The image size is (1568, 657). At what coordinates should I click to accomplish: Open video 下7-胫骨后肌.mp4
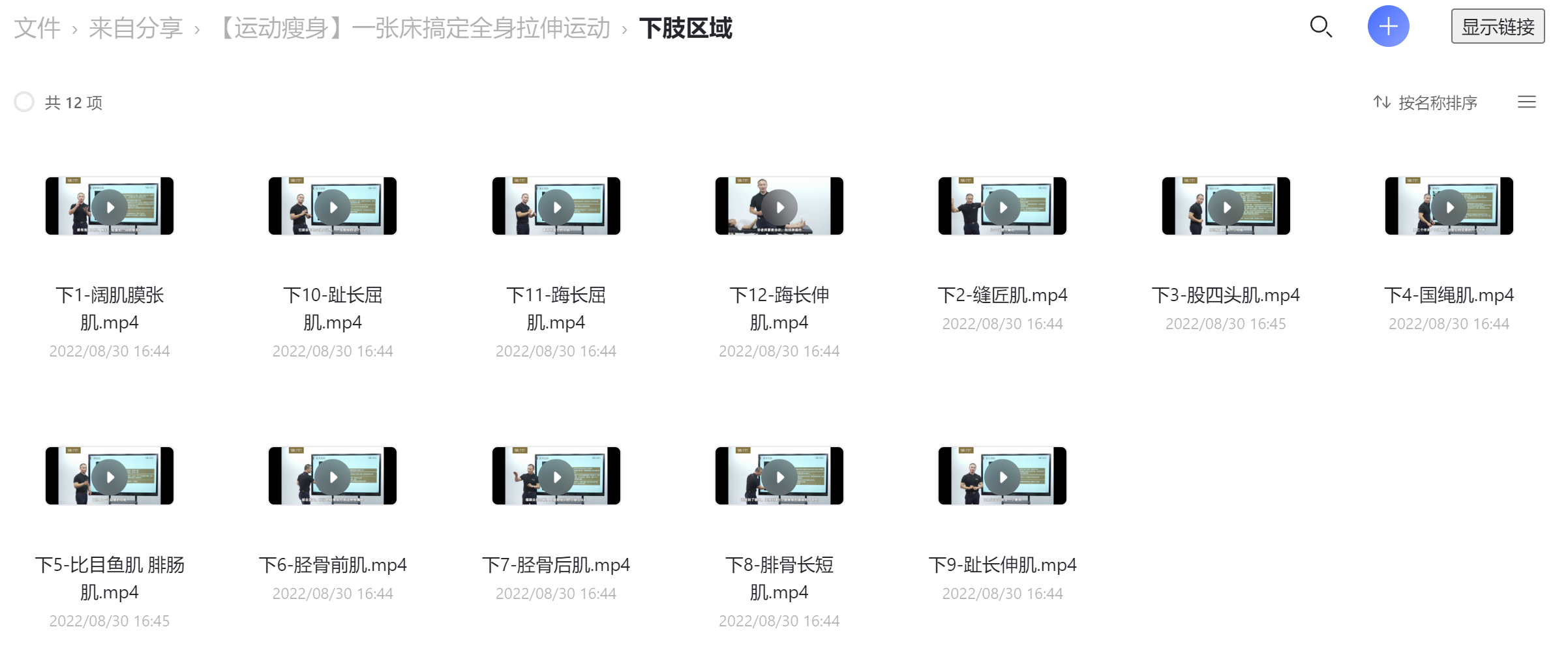(556, 476)
